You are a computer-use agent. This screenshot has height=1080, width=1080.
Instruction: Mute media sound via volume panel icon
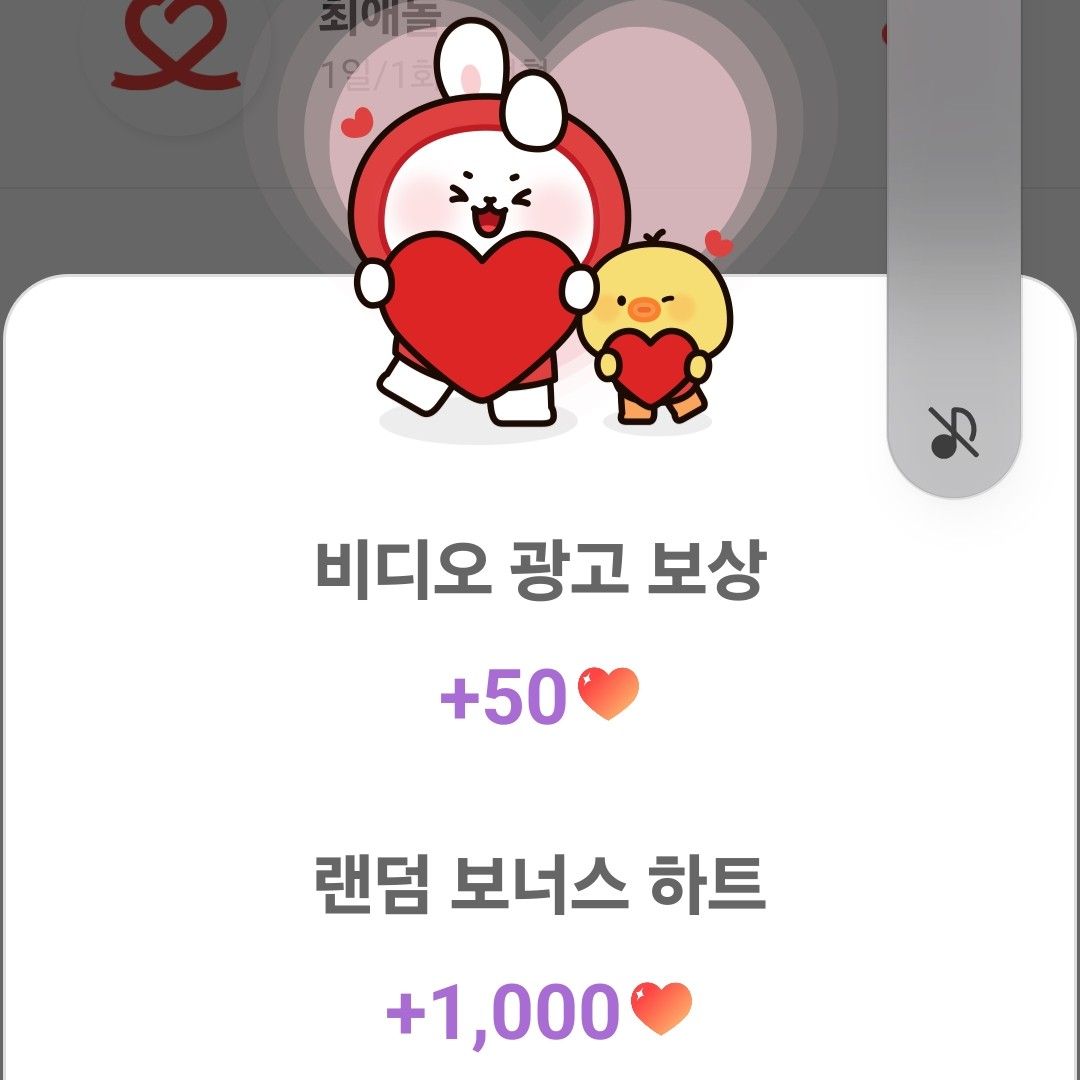click(954, 433)
